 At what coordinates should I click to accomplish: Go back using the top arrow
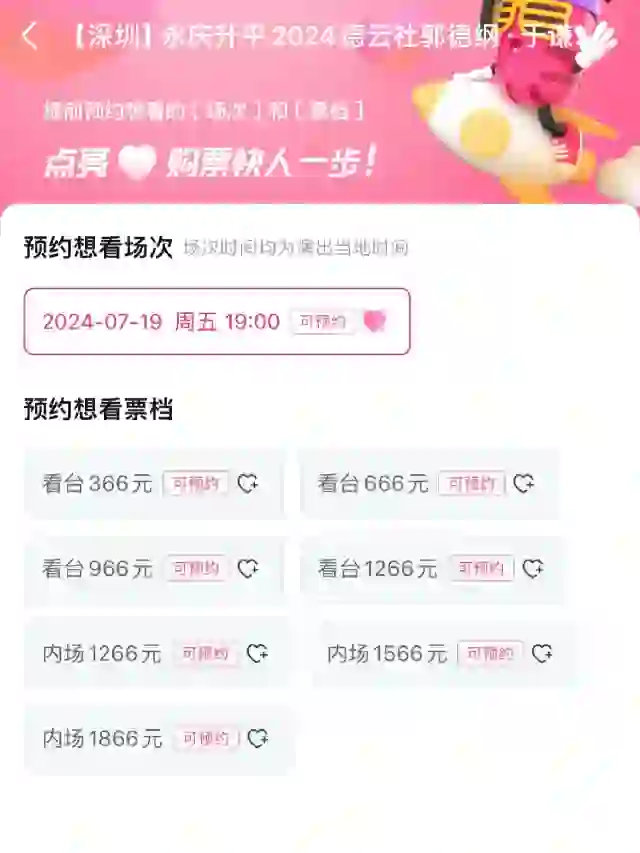[x=29, y=37]
